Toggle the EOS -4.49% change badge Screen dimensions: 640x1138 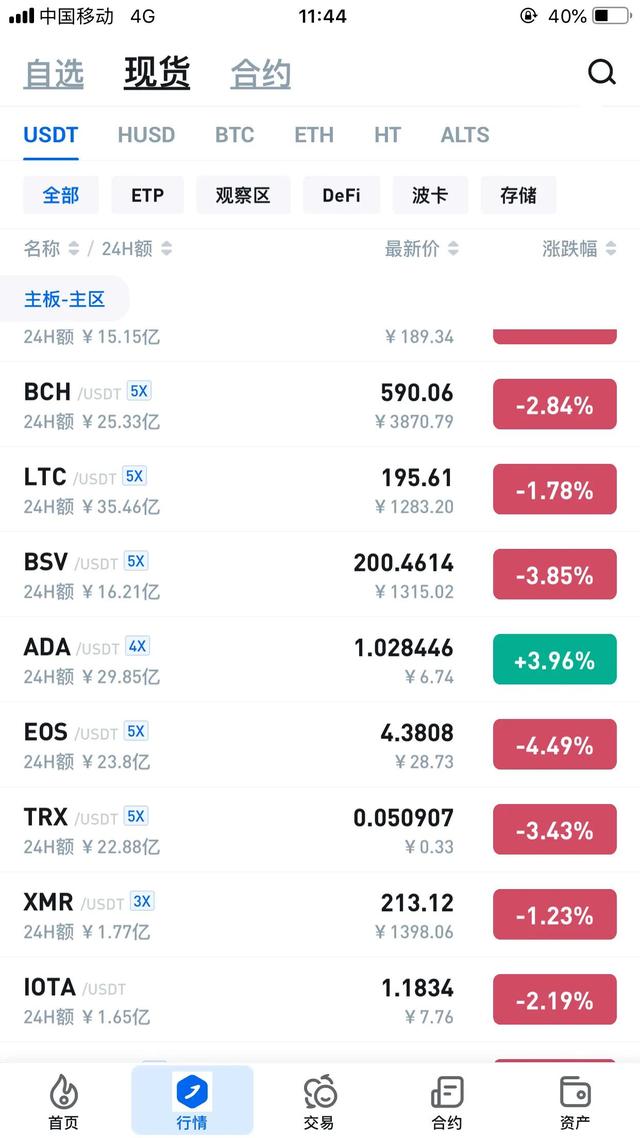[x=554, y=746]
